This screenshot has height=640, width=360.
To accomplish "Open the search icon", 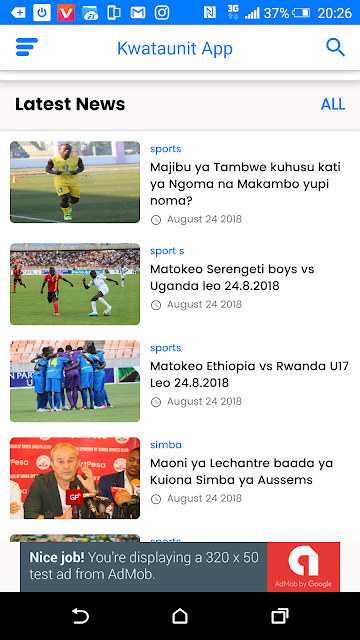I will tap(336, 47).
